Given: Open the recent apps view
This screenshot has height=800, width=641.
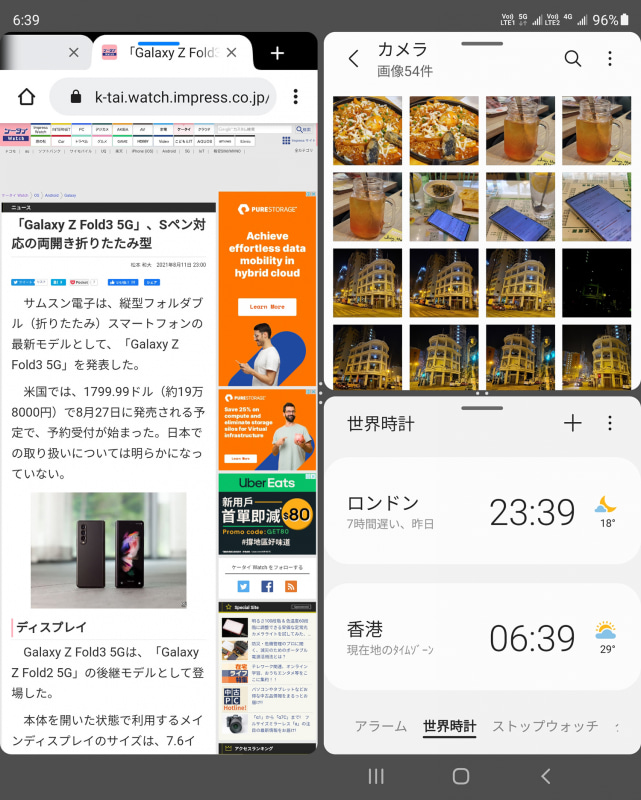Looking at the screenshot, I should click(x=376, y=776).
